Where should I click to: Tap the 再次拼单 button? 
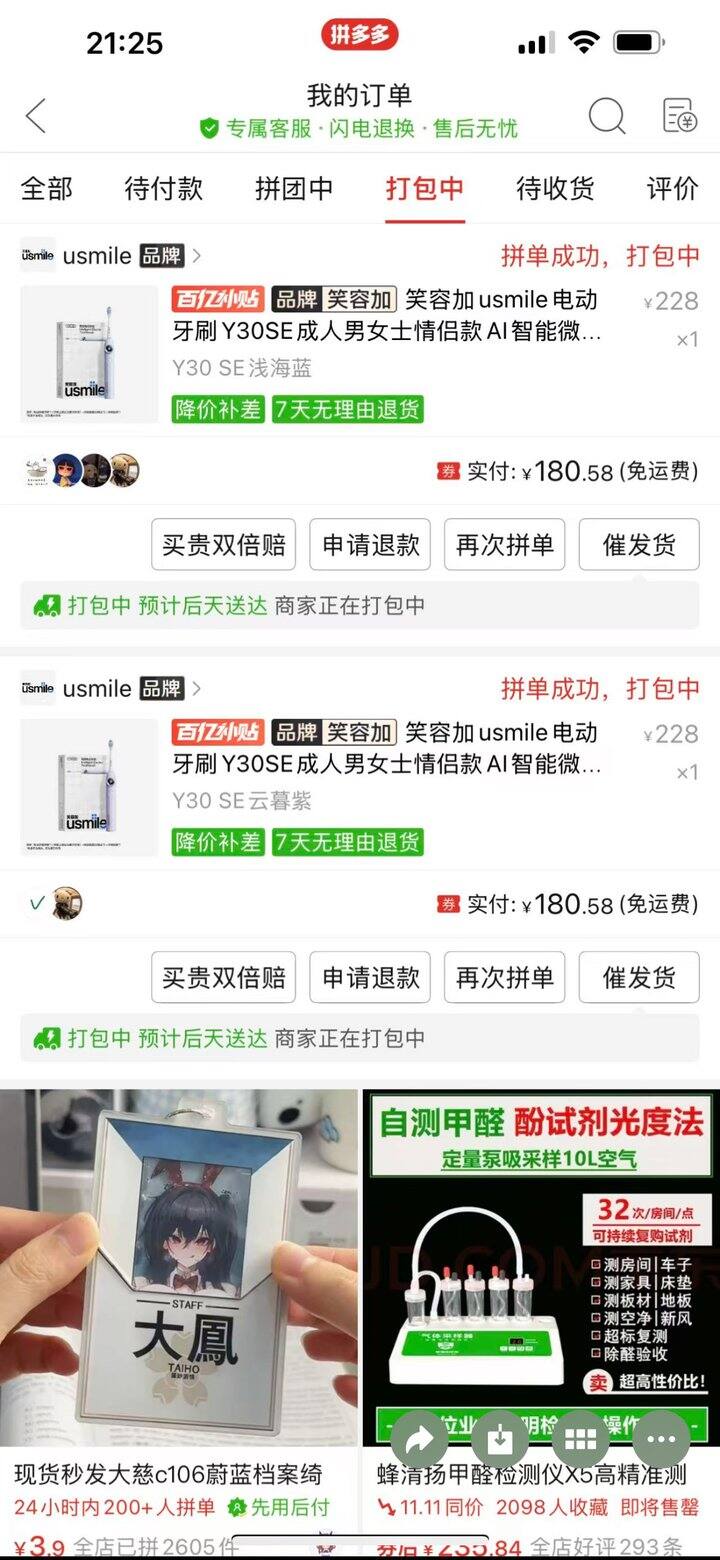tap(504, 545)
